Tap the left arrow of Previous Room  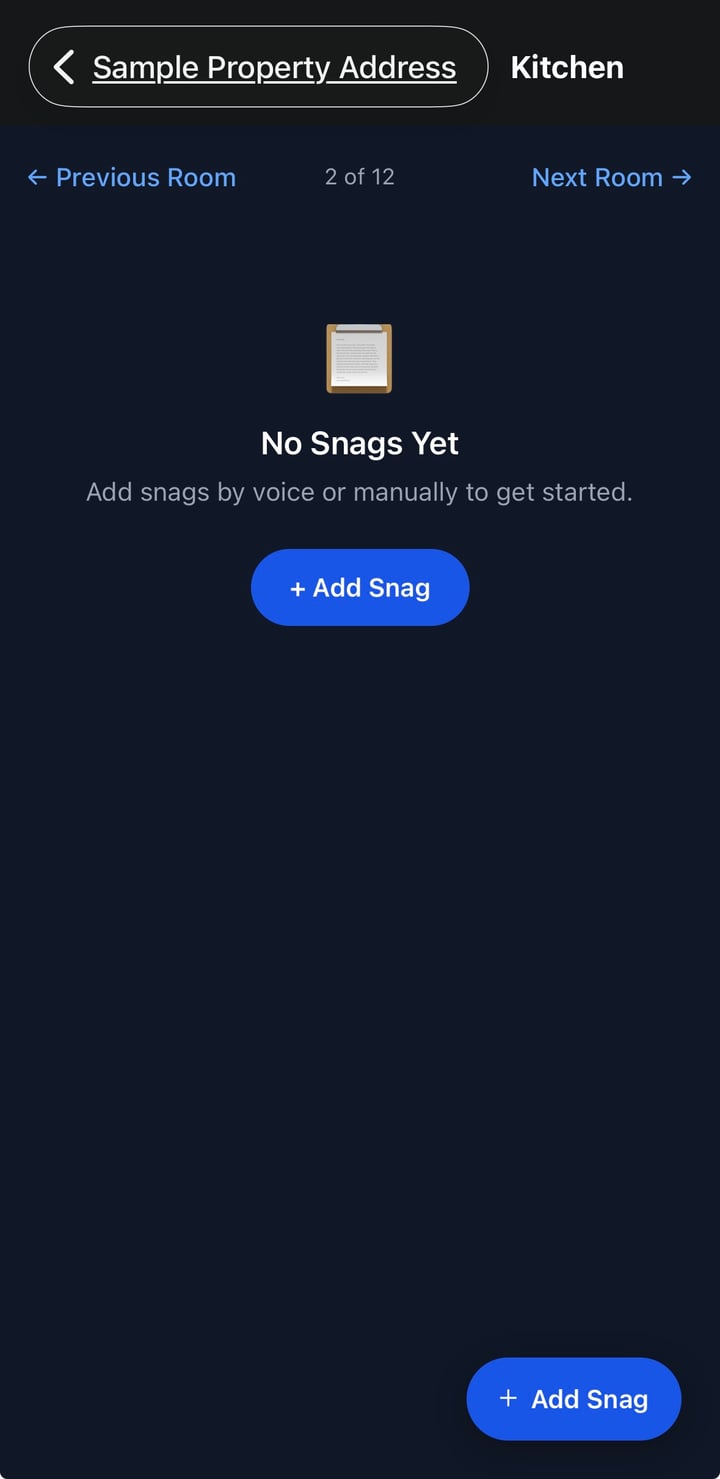pos(36,177)
